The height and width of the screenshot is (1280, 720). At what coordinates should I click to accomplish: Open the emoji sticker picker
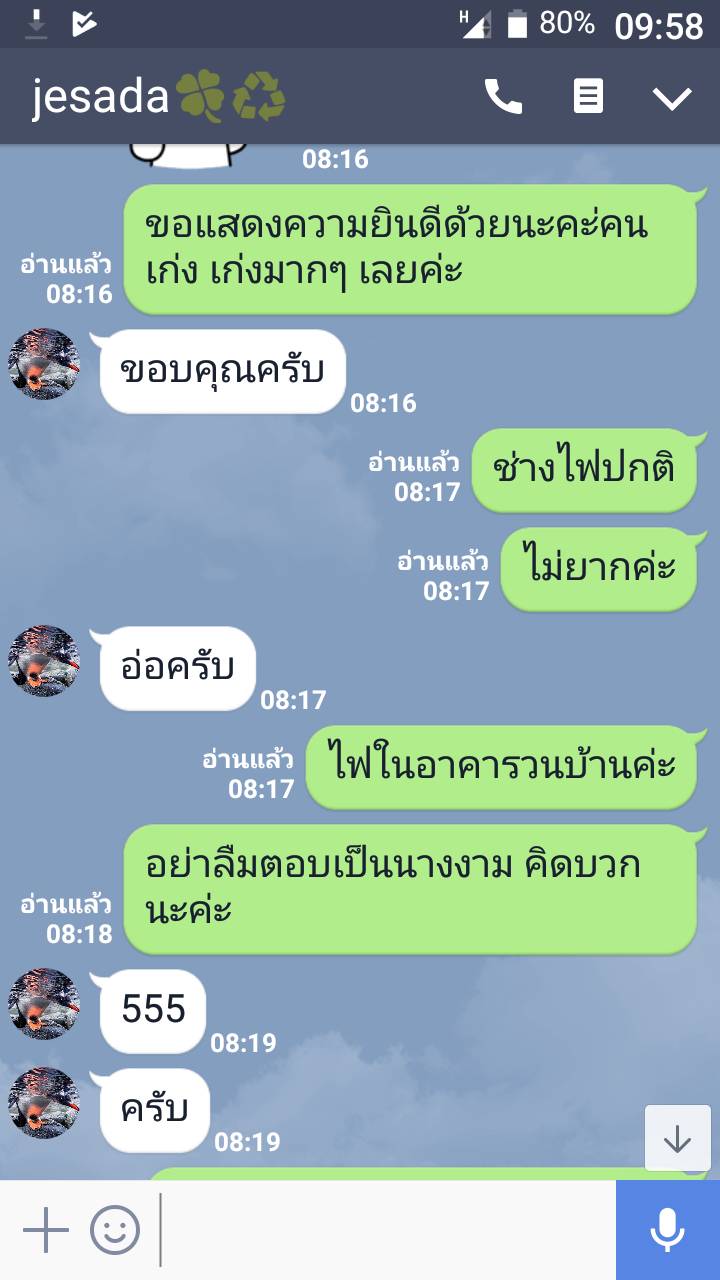point(115,1230)
